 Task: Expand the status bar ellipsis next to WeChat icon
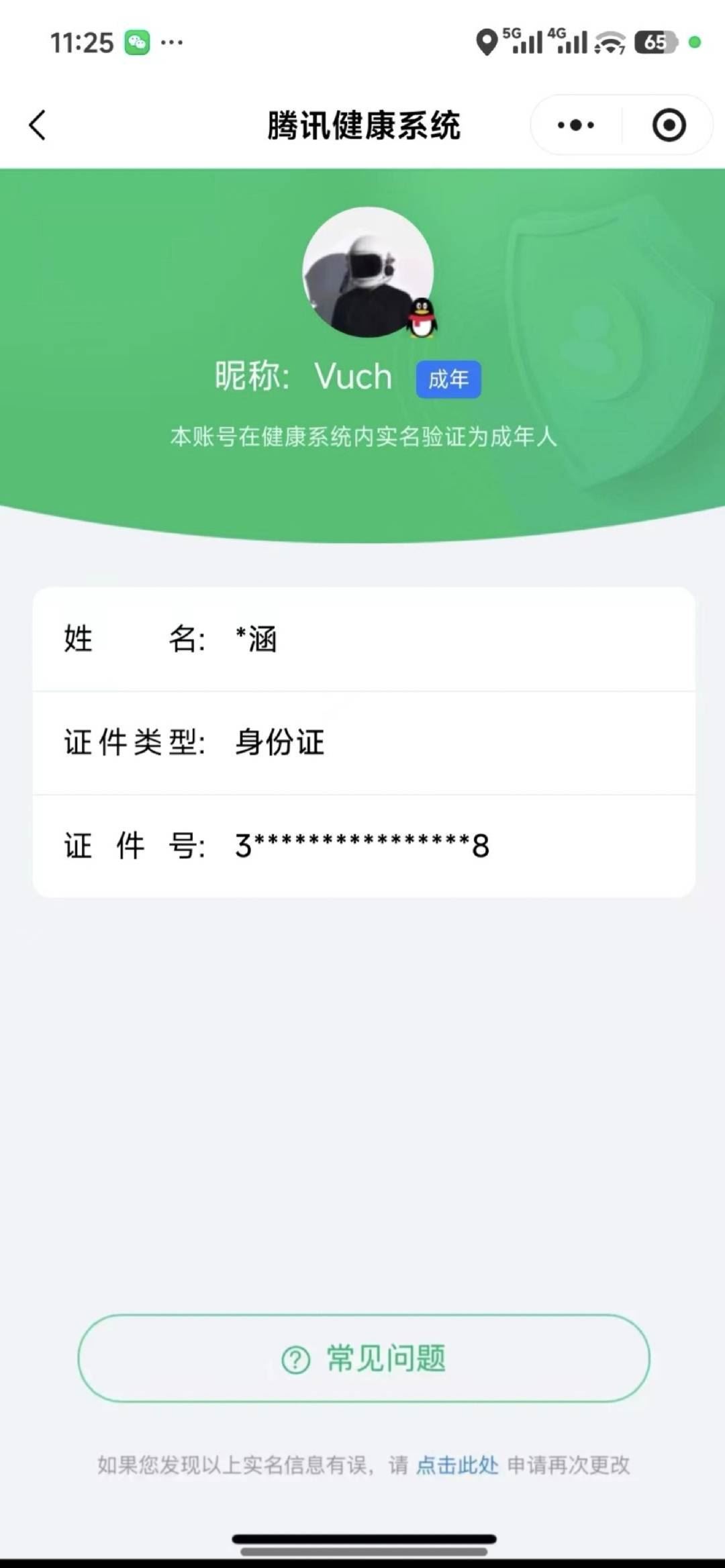point(173,44)
